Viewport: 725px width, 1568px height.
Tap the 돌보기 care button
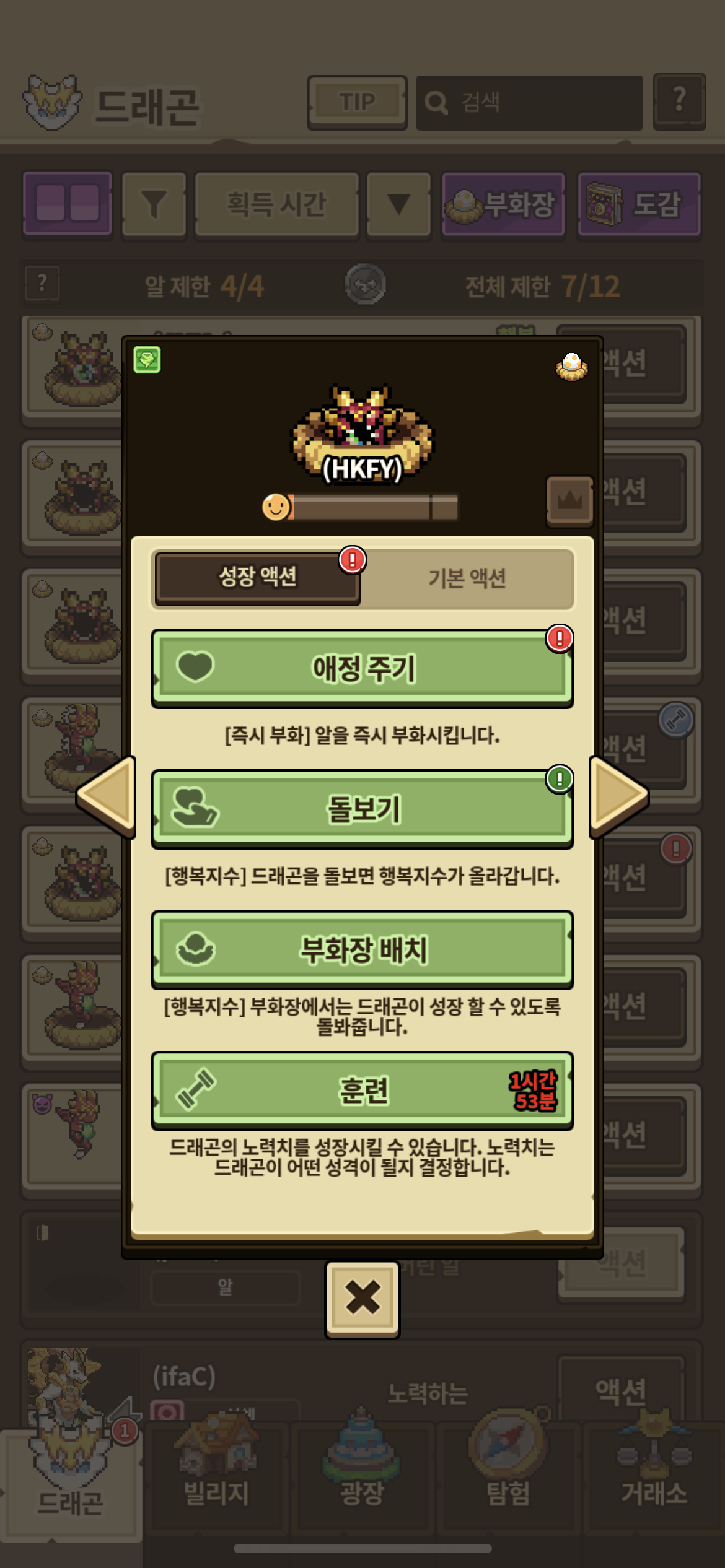click(362, 809)
